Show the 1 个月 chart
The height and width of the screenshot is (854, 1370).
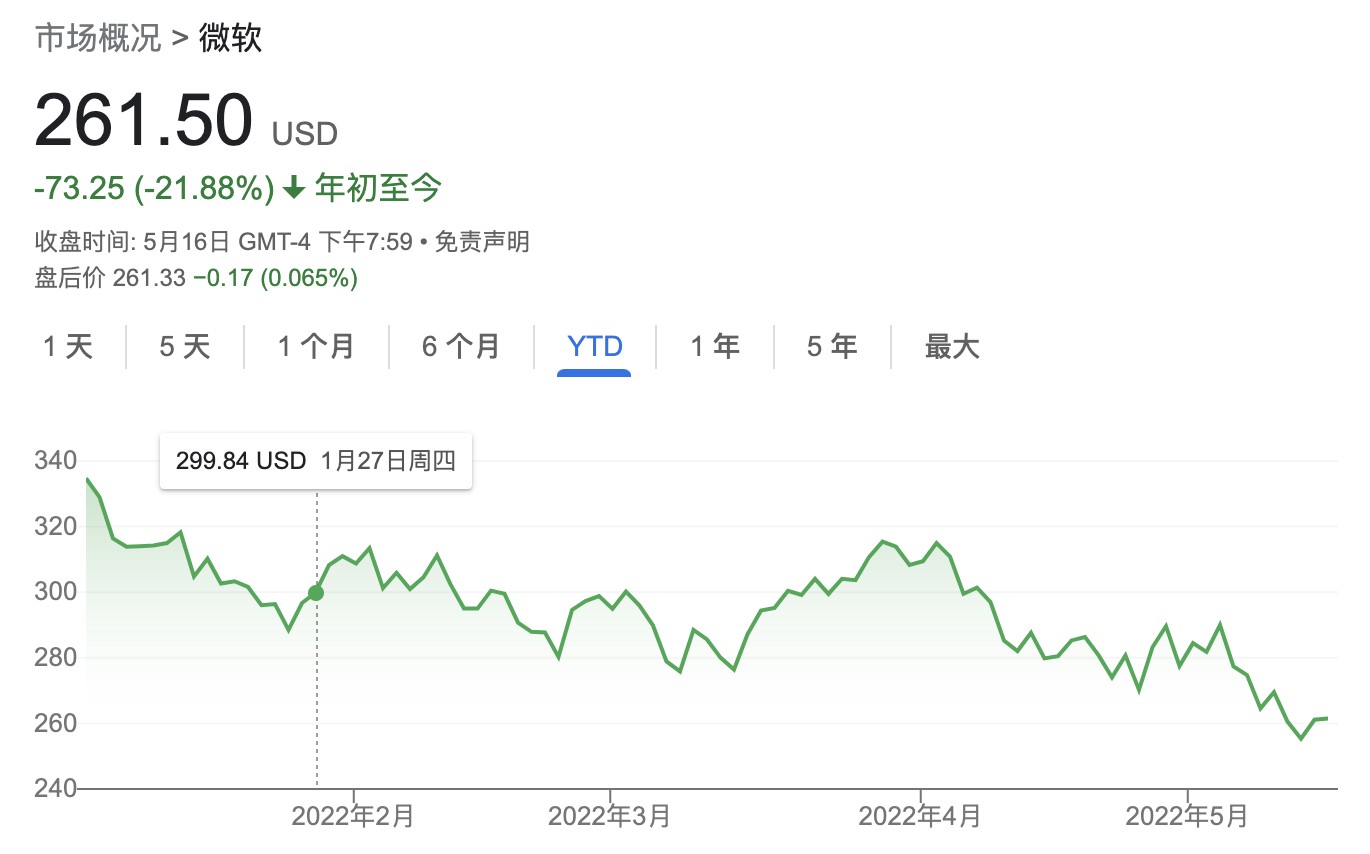(315, 347)
